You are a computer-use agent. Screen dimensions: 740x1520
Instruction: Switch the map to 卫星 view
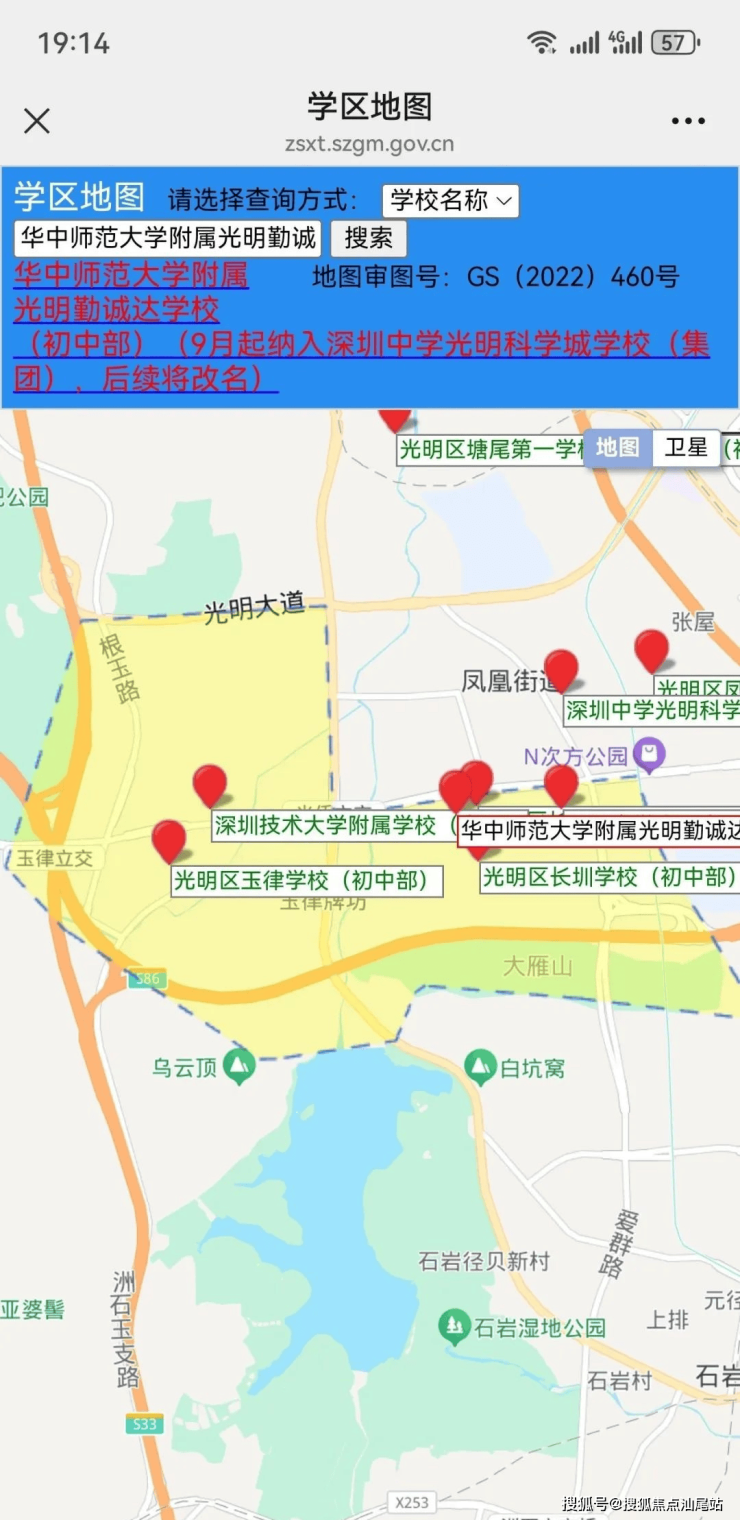tap(686, 447)
